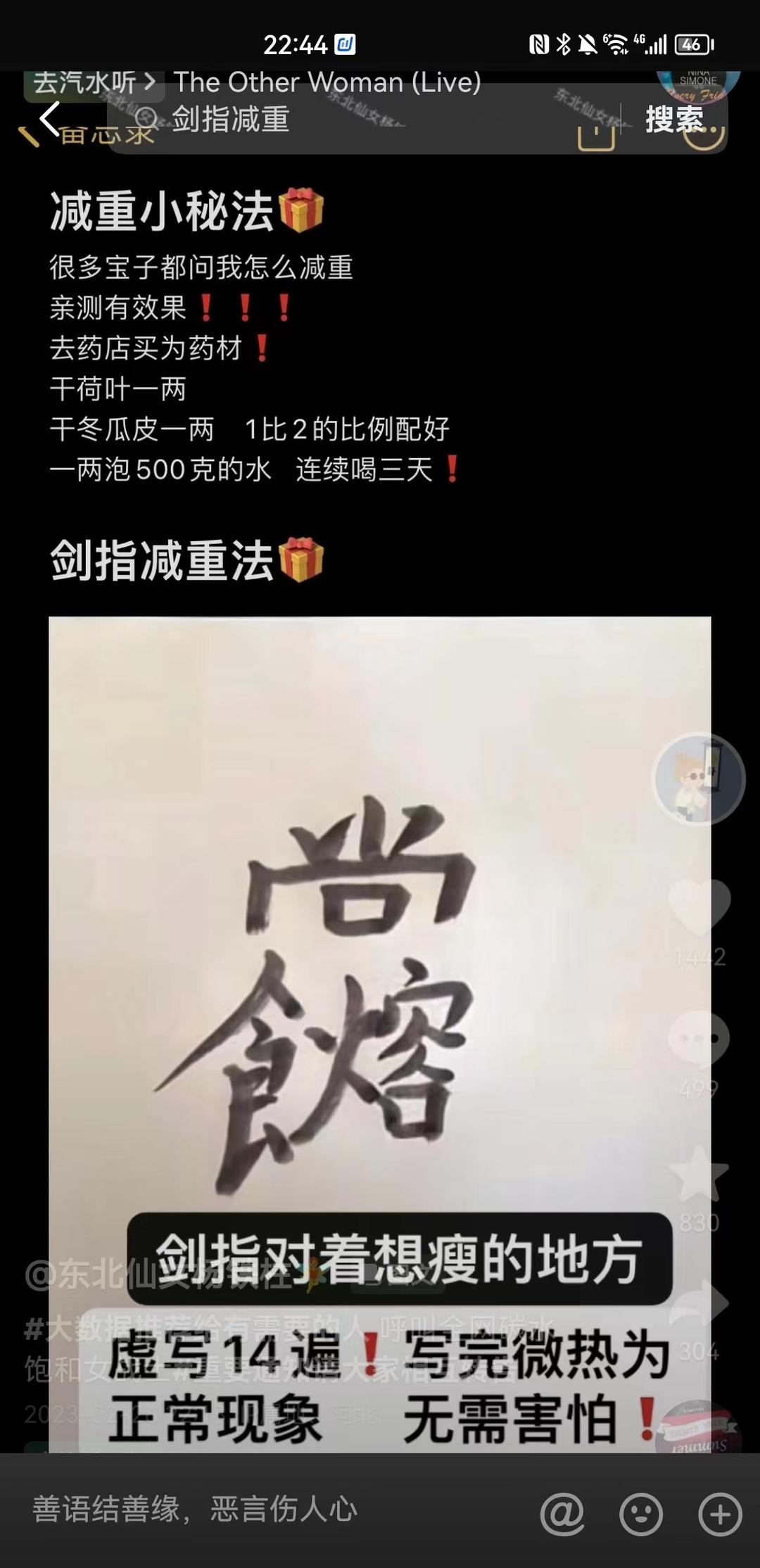Tap the 搜索 search button
The width and height of the screenshot is (760, 1568).
point(674,119)
